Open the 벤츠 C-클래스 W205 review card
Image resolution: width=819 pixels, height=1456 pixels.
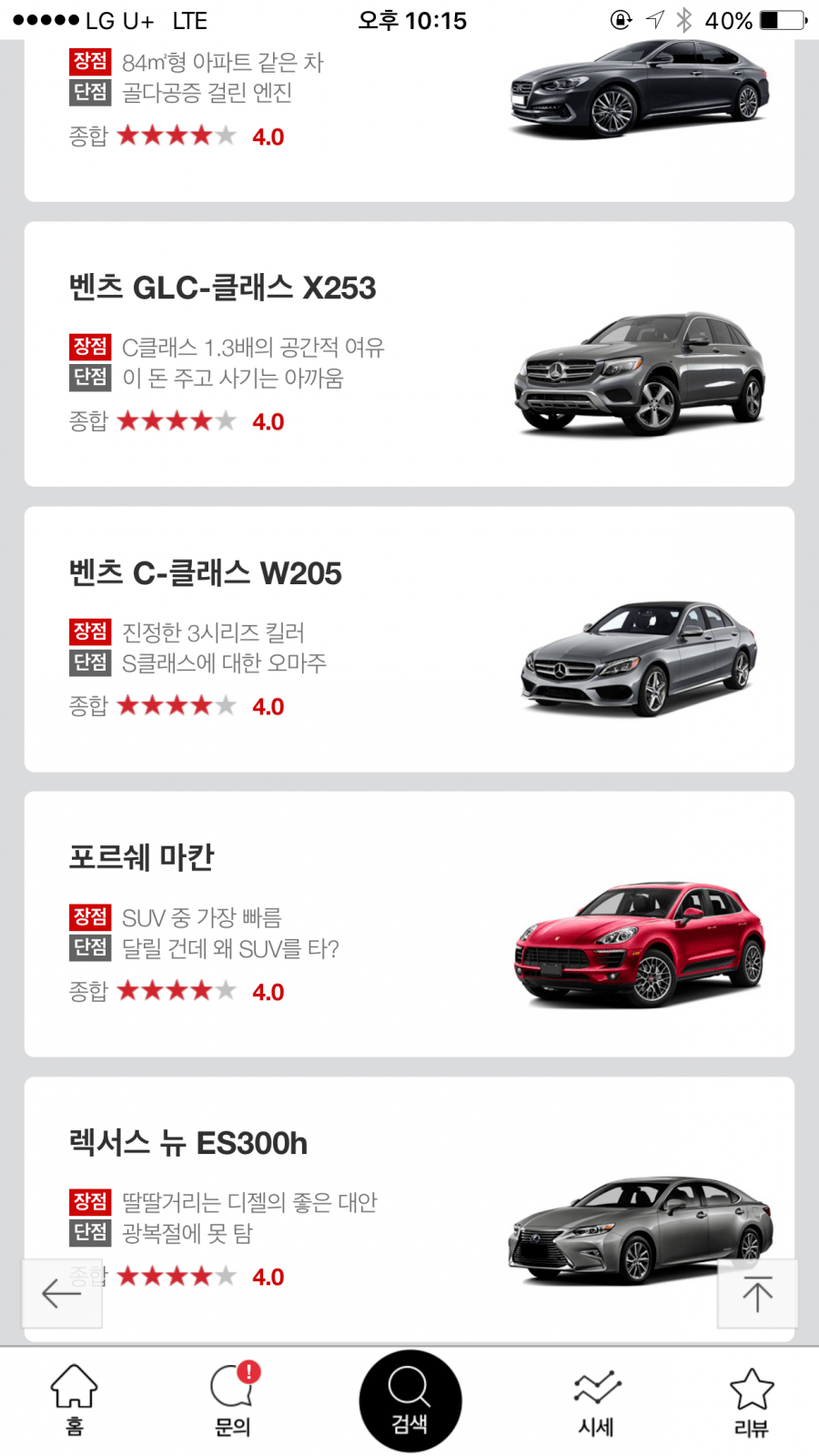pos(409,639)
